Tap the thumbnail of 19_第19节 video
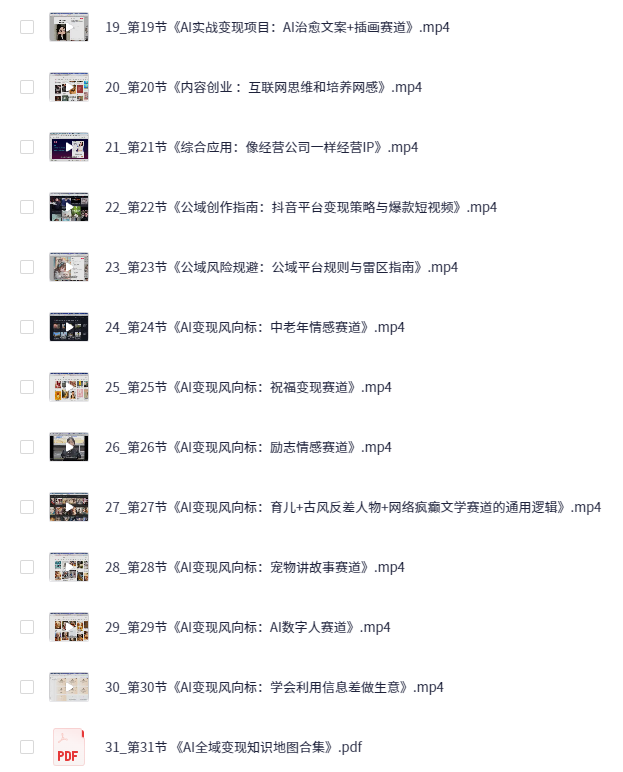623x772 pixels. (69, 27)
